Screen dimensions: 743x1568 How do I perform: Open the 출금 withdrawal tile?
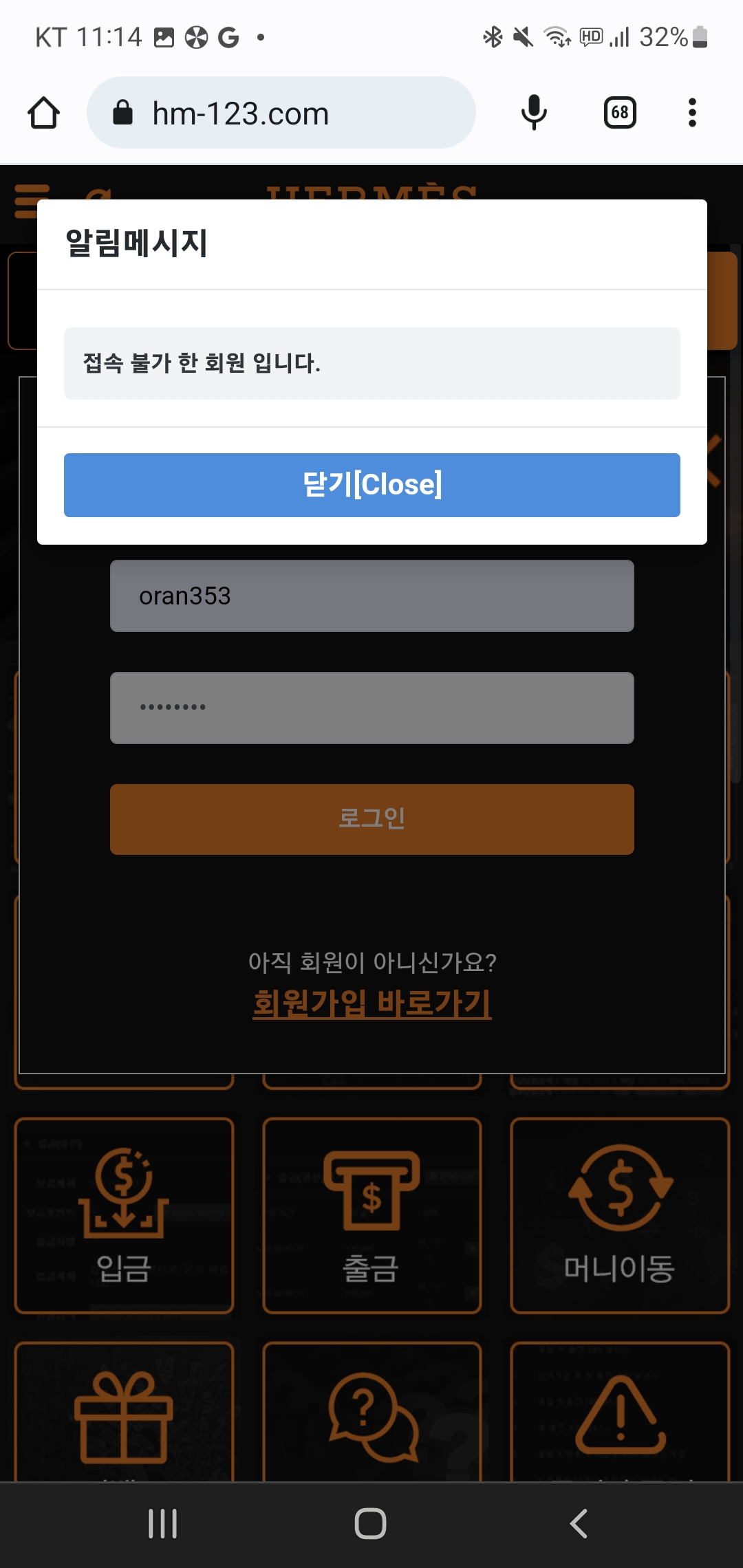pyautogui.click(x=371, y=1216)
